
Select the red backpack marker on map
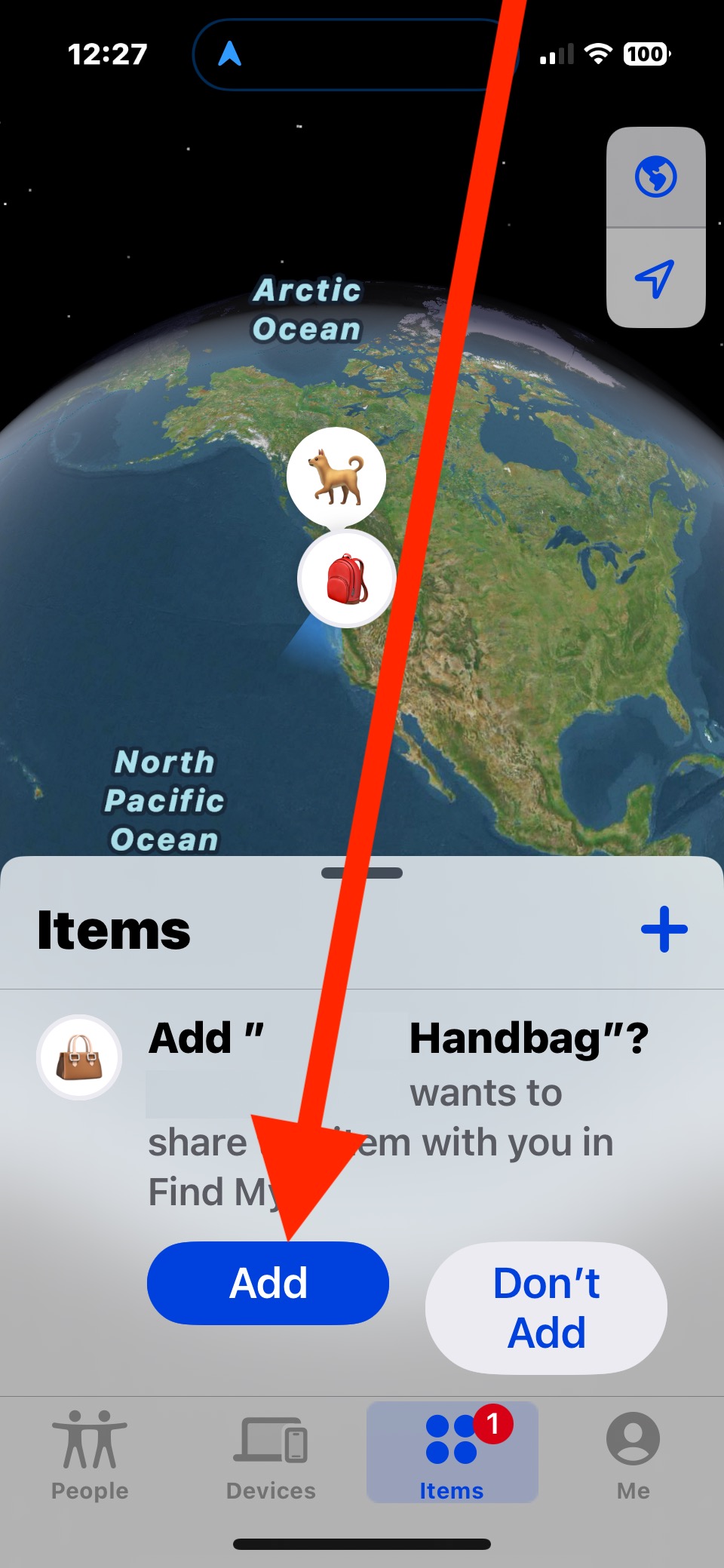(x=347, y=579)
